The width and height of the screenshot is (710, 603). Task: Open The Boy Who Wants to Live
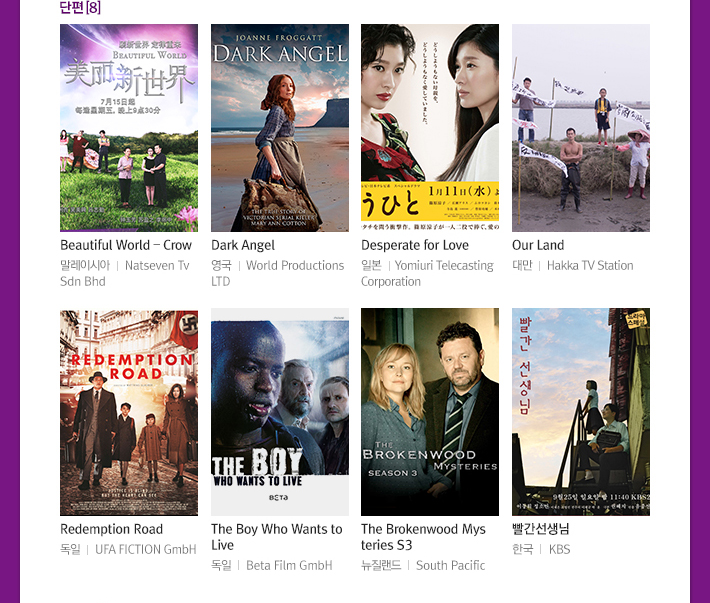[280, 412]
